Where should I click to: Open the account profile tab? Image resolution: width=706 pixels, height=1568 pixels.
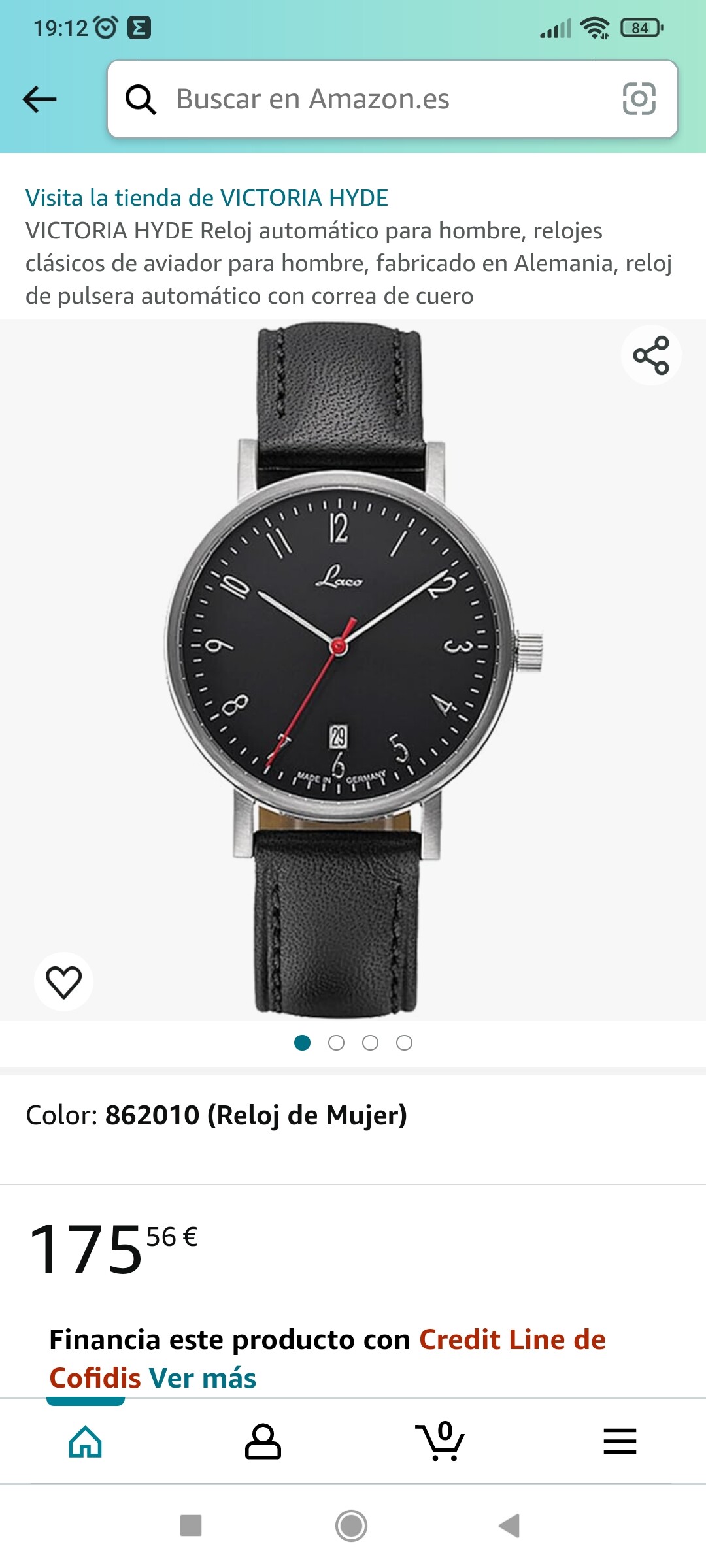point(263,1441)
